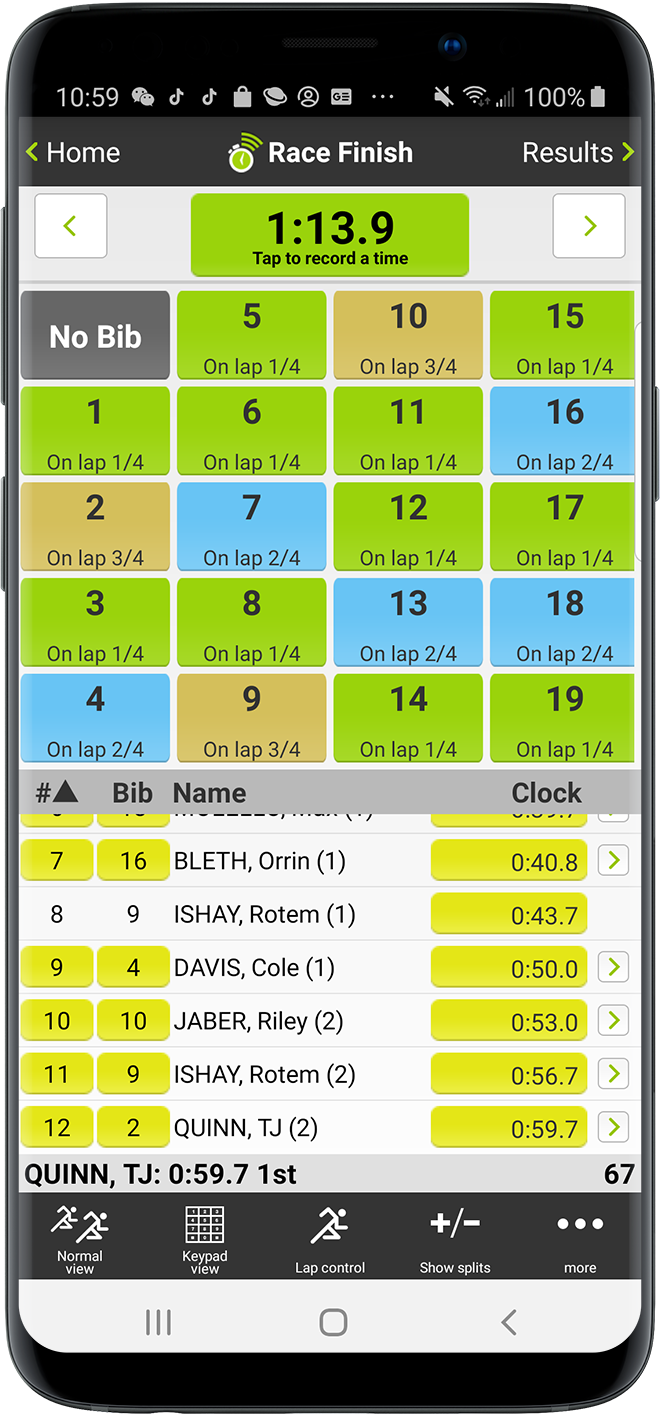Open the Results page
Viewport: 660px width, 1414px height.
pos(577,153)
